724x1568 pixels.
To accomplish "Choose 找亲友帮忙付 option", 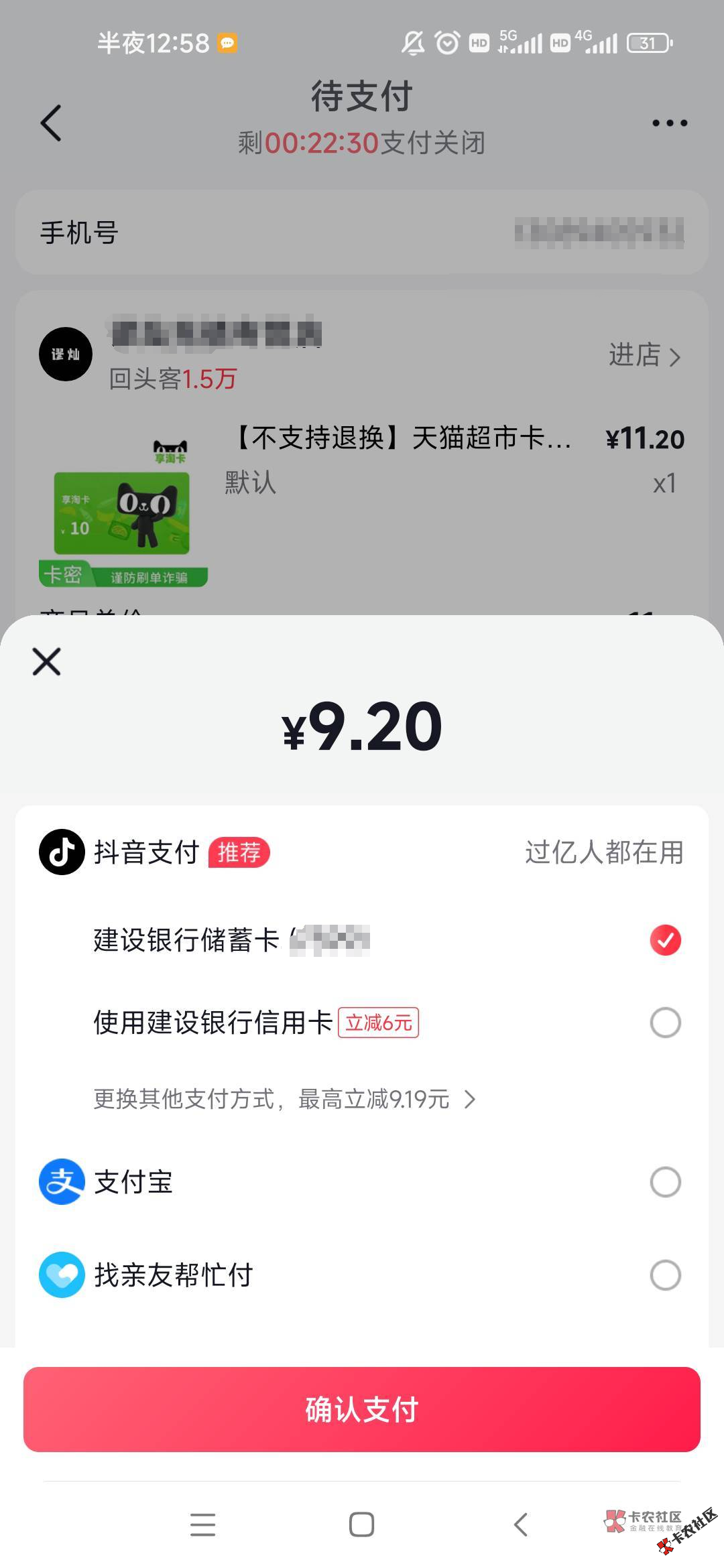I will [664, 1275].
